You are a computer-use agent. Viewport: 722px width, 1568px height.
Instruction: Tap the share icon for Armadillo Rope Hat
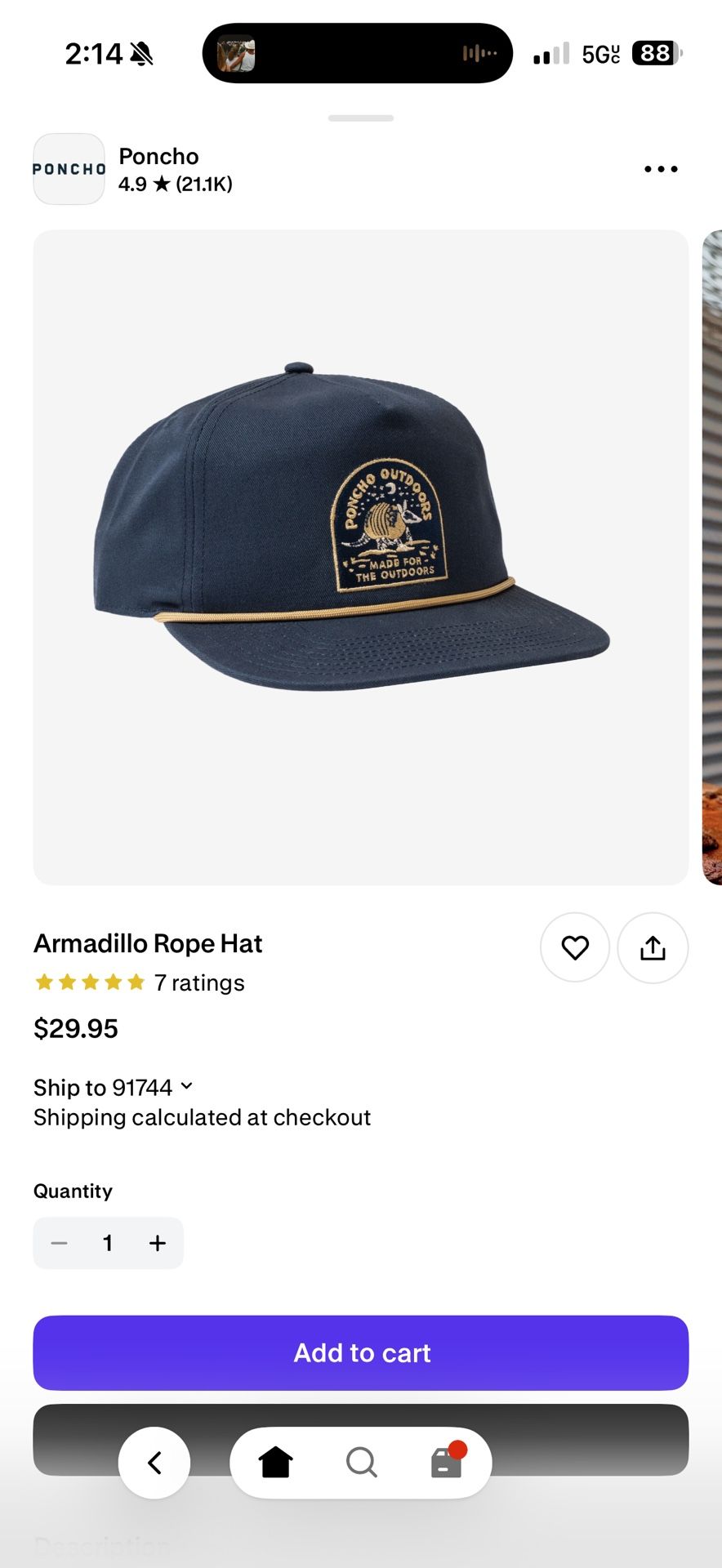point(653,947)
